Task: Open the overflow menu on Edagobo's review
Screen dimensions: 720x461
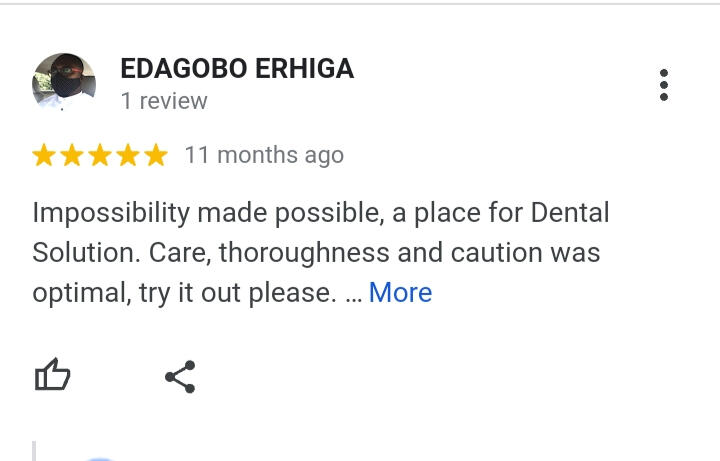Action: click(664, 85)
